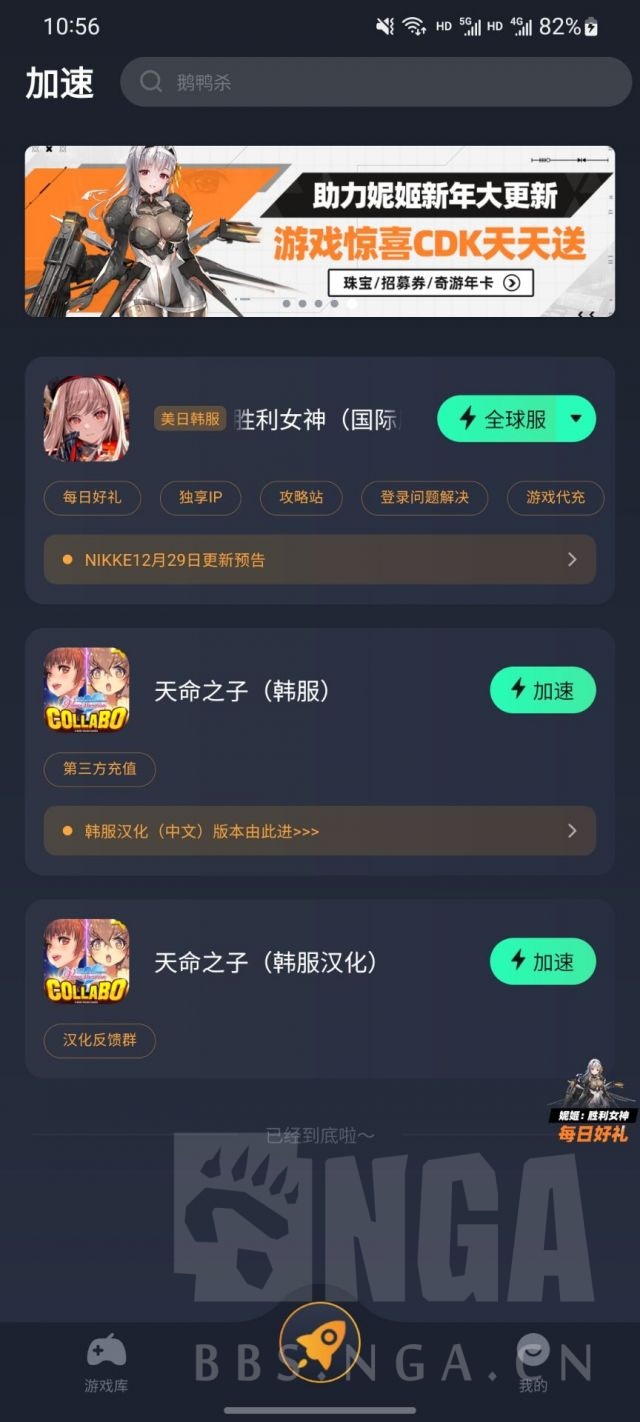This screenshot has height=1422, width=640.
Task: Open the 胜利女神（国际服）game icon
Action: pos(87,419)
